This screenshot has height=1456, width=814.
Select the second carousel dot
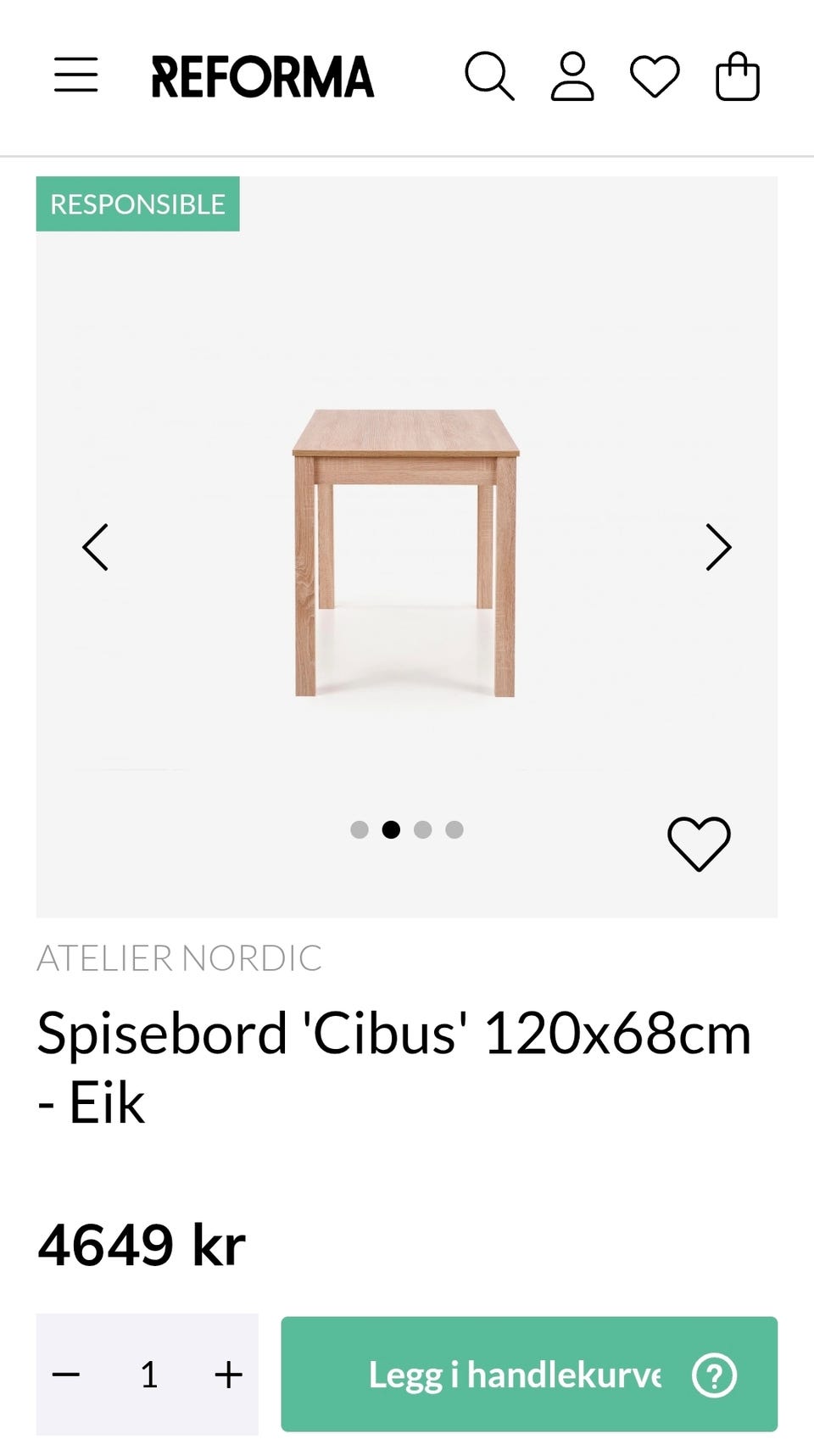point(391,831)
